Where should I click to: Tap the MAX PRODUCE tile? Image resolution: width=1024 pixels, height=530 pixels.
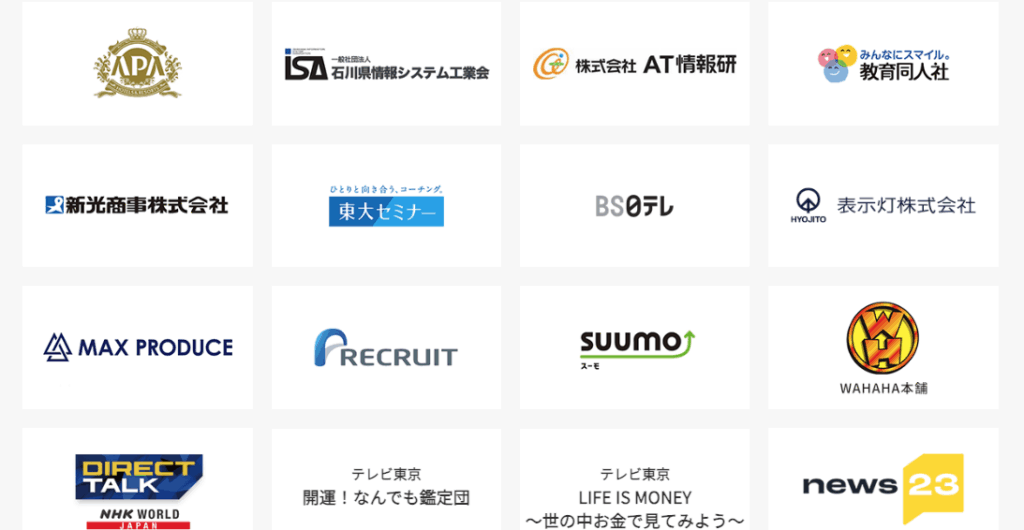(137, 347)
